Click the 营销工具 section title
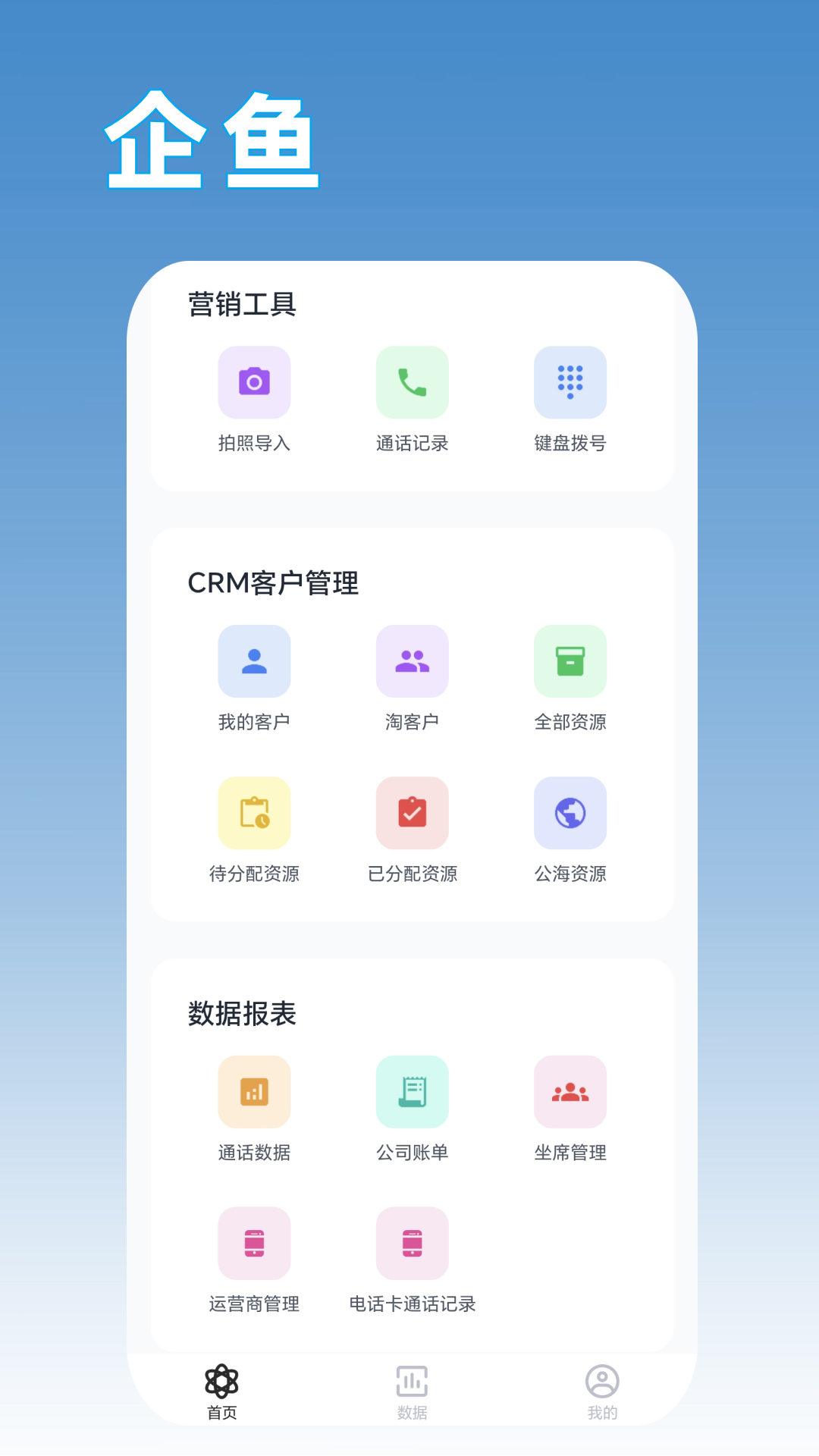Viewport: 819px width, 1456px height. tap(241, 305)
